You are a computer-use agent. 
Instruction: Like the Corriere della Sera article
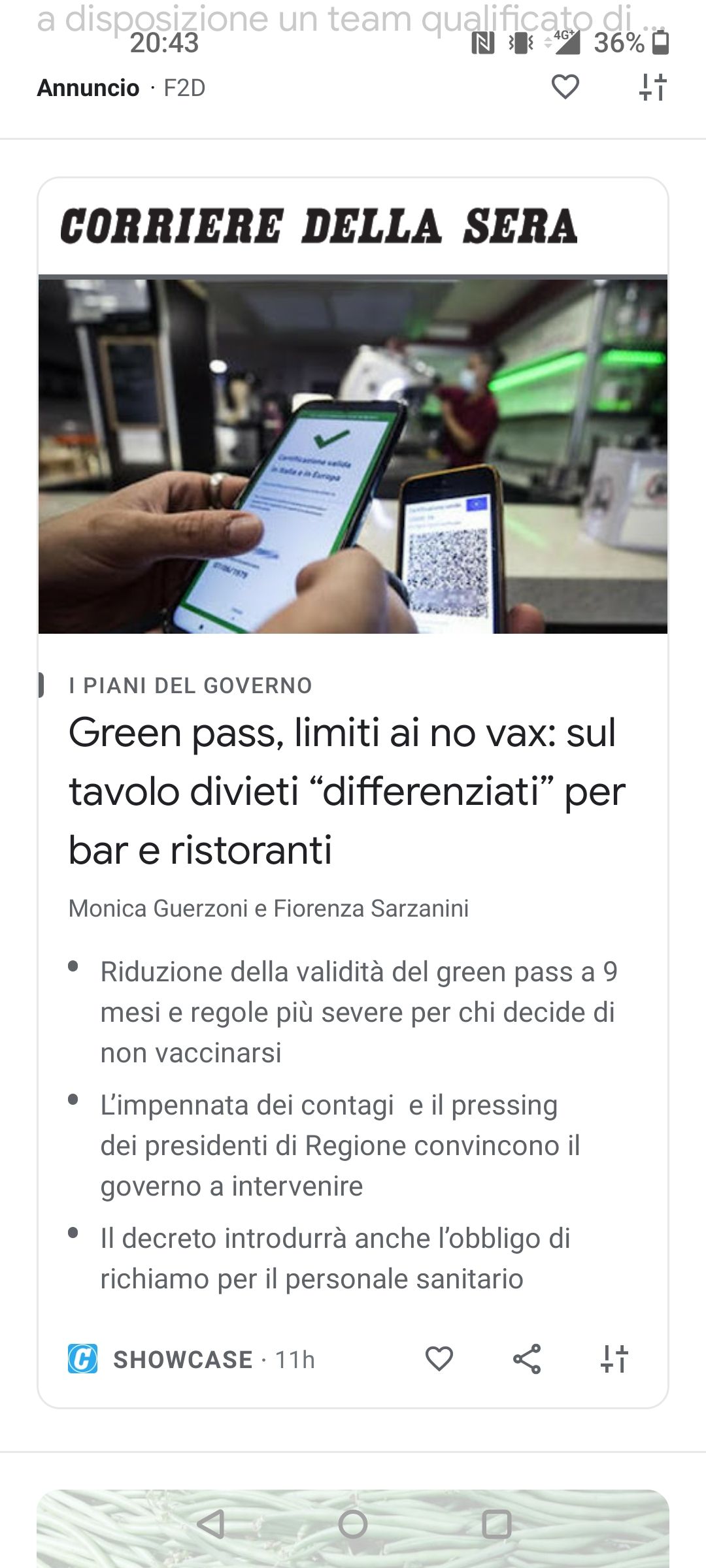[439, 1359]
